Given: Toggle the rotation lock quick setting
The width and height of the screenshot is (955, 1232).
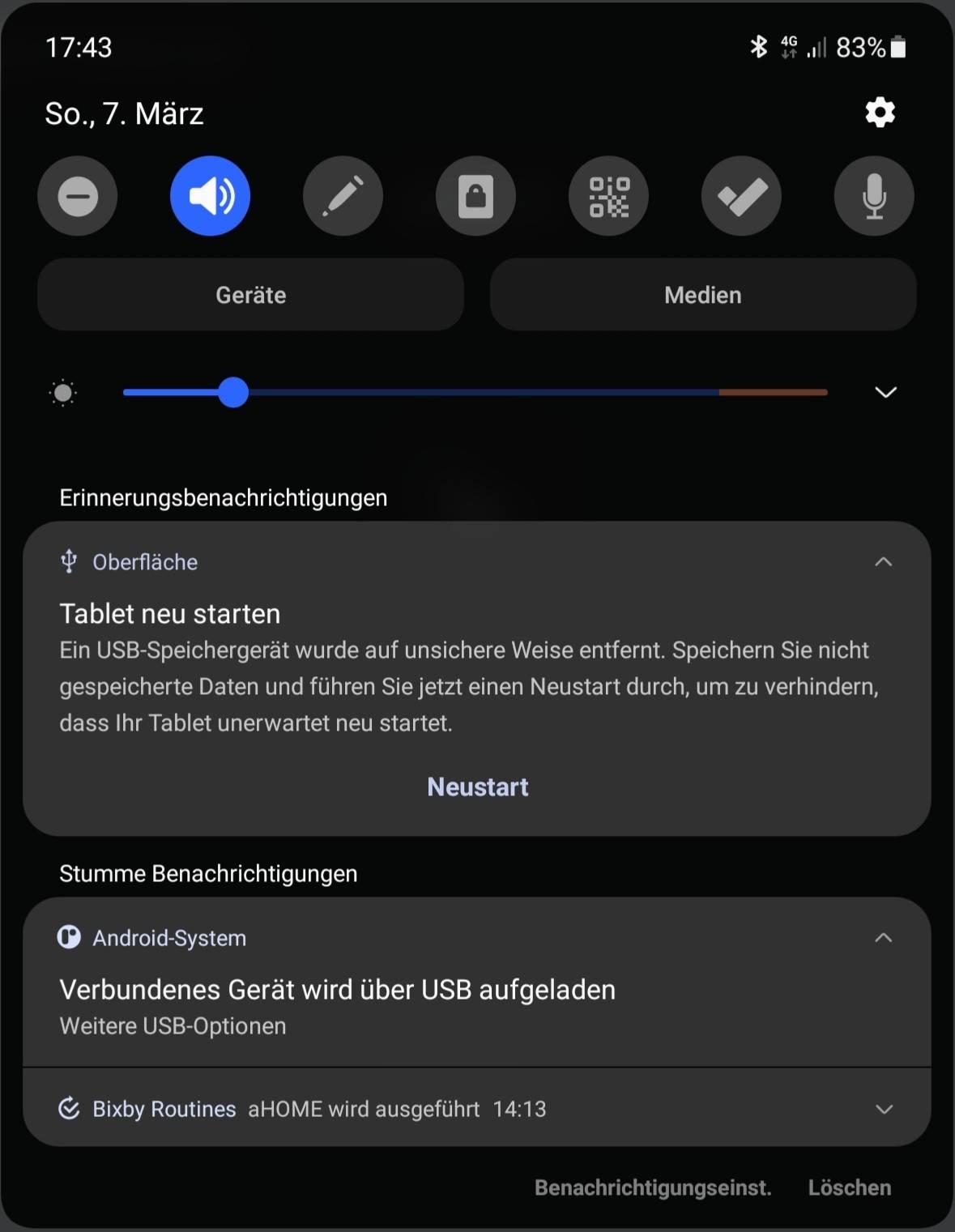Looking at the screenshot, I should tap(475, 196).
